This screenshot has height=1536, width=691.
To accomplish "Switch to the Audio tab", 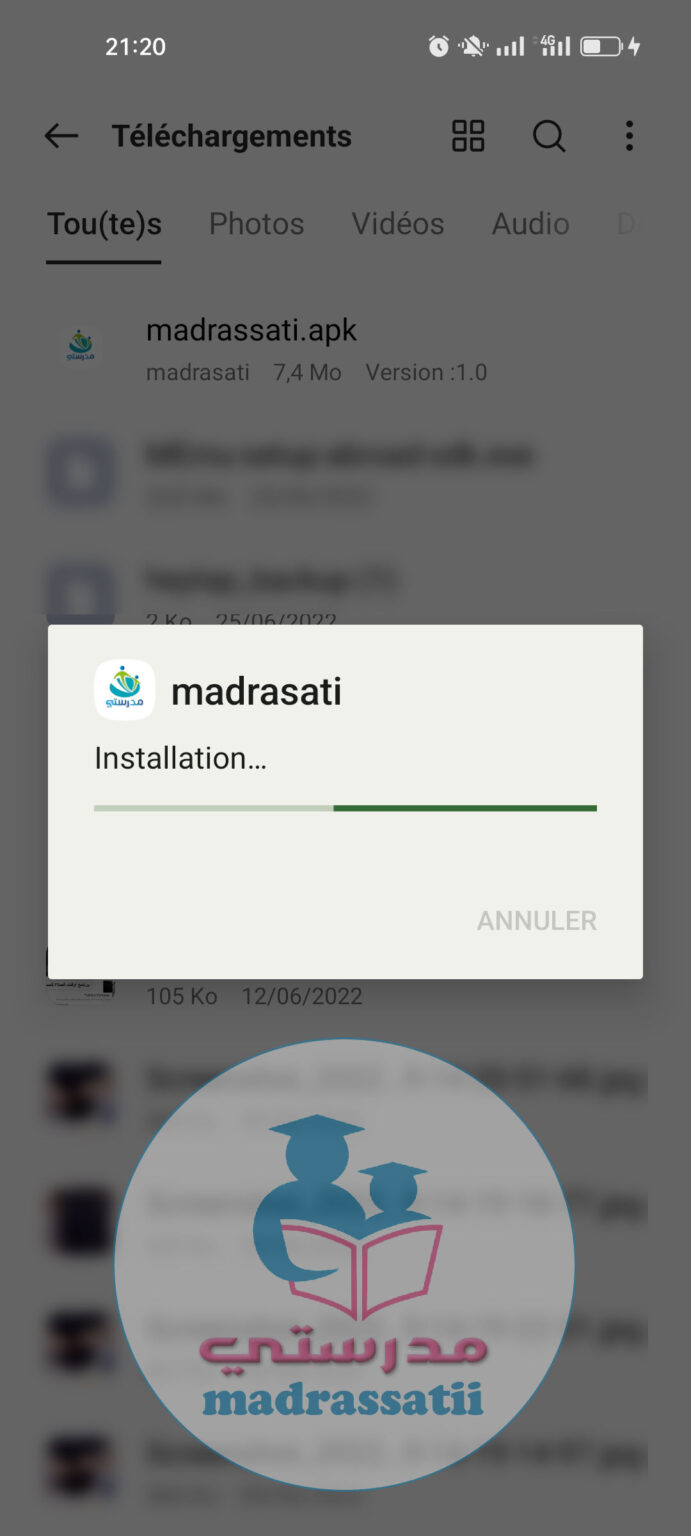I will (530, 224).
